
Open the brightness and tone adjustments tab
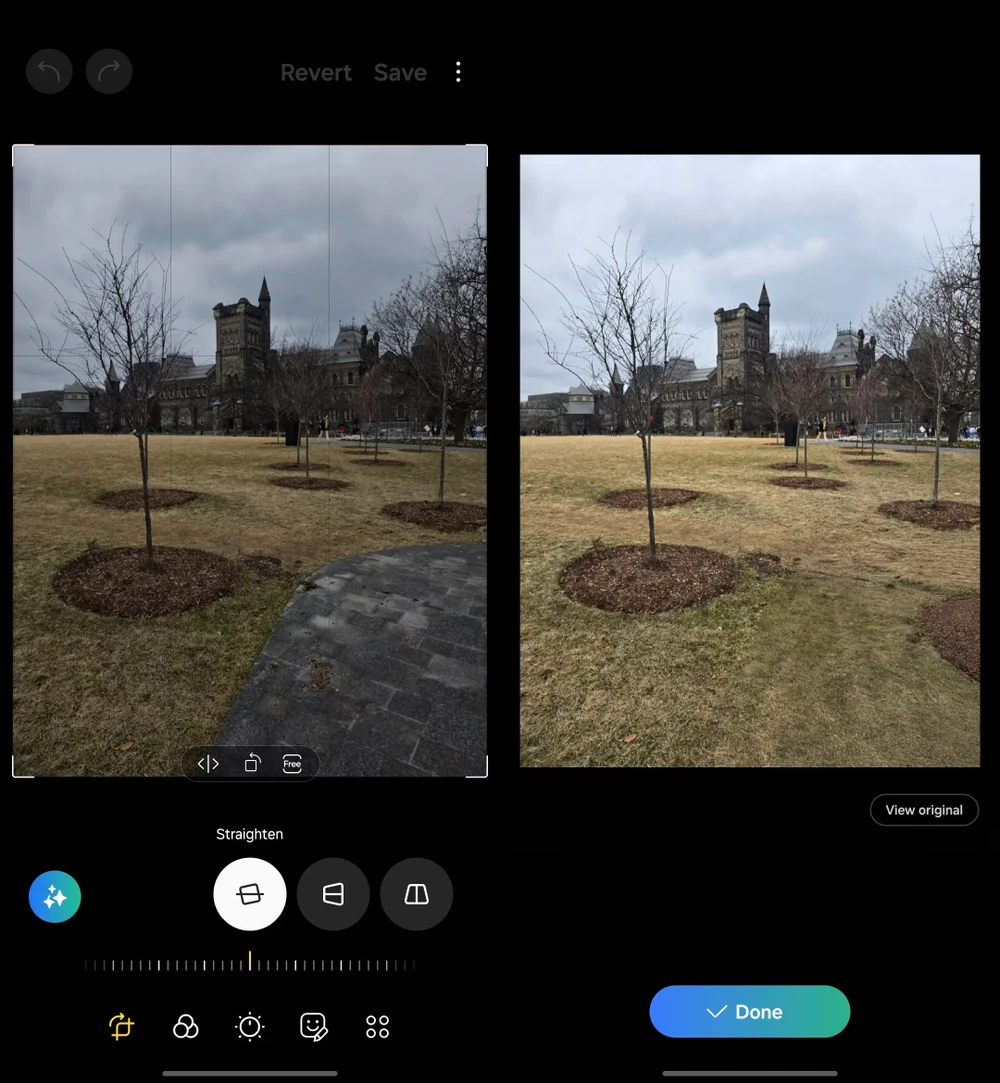[250, 1026]
